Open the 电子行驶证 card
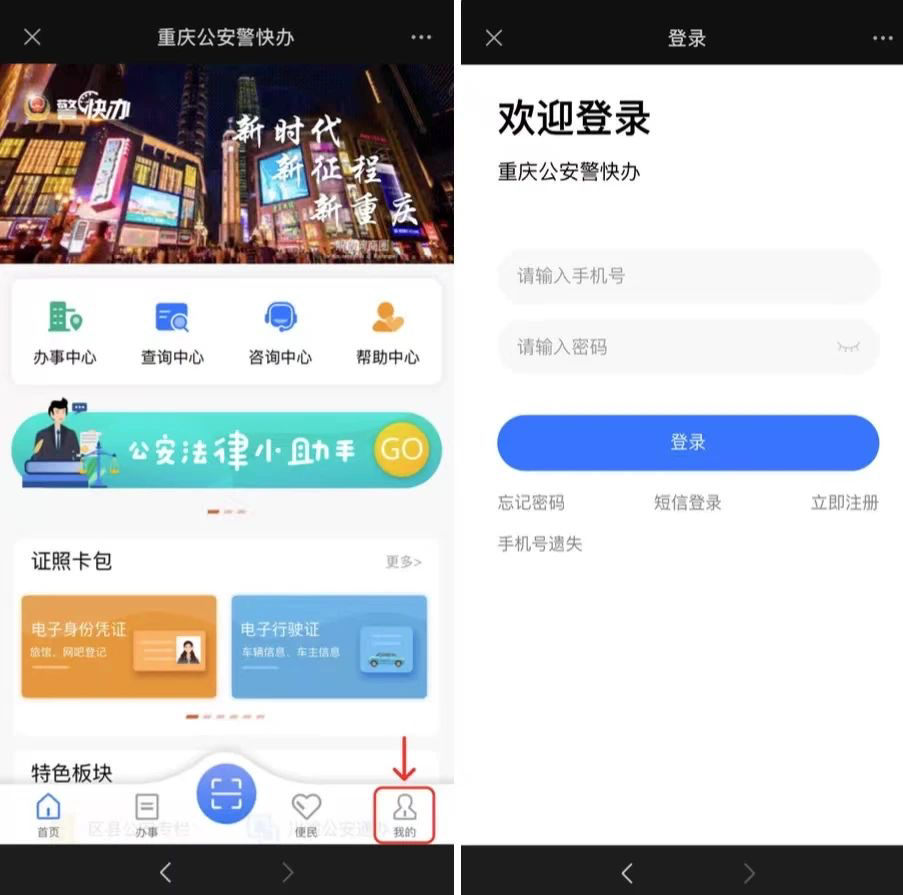This screenshot has height=895, width=903. pos(329,646)
